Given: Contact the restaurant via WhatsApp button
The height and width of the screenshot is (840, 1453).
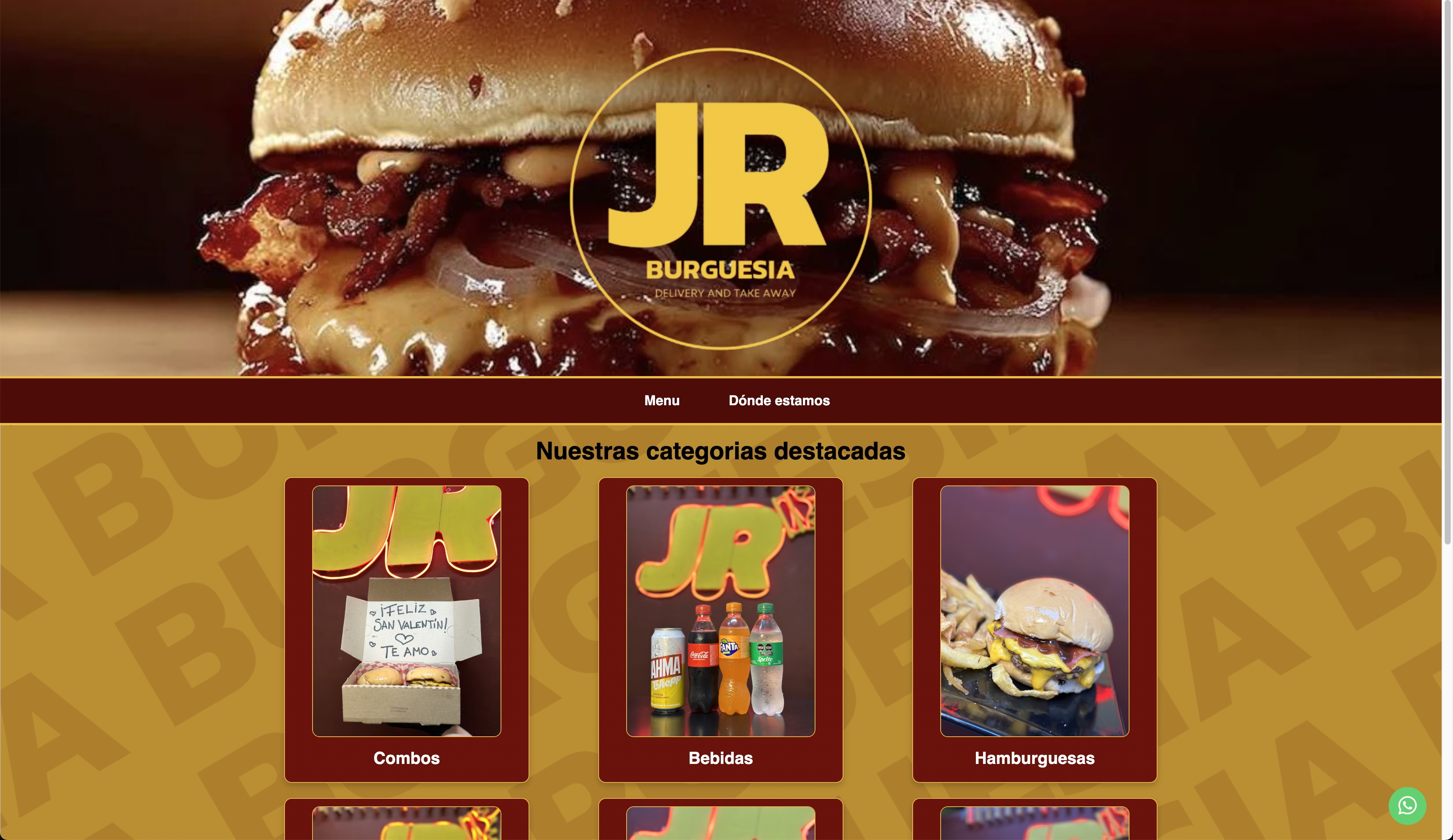Looking at the screenshot, I should (x=1406, y=806).
